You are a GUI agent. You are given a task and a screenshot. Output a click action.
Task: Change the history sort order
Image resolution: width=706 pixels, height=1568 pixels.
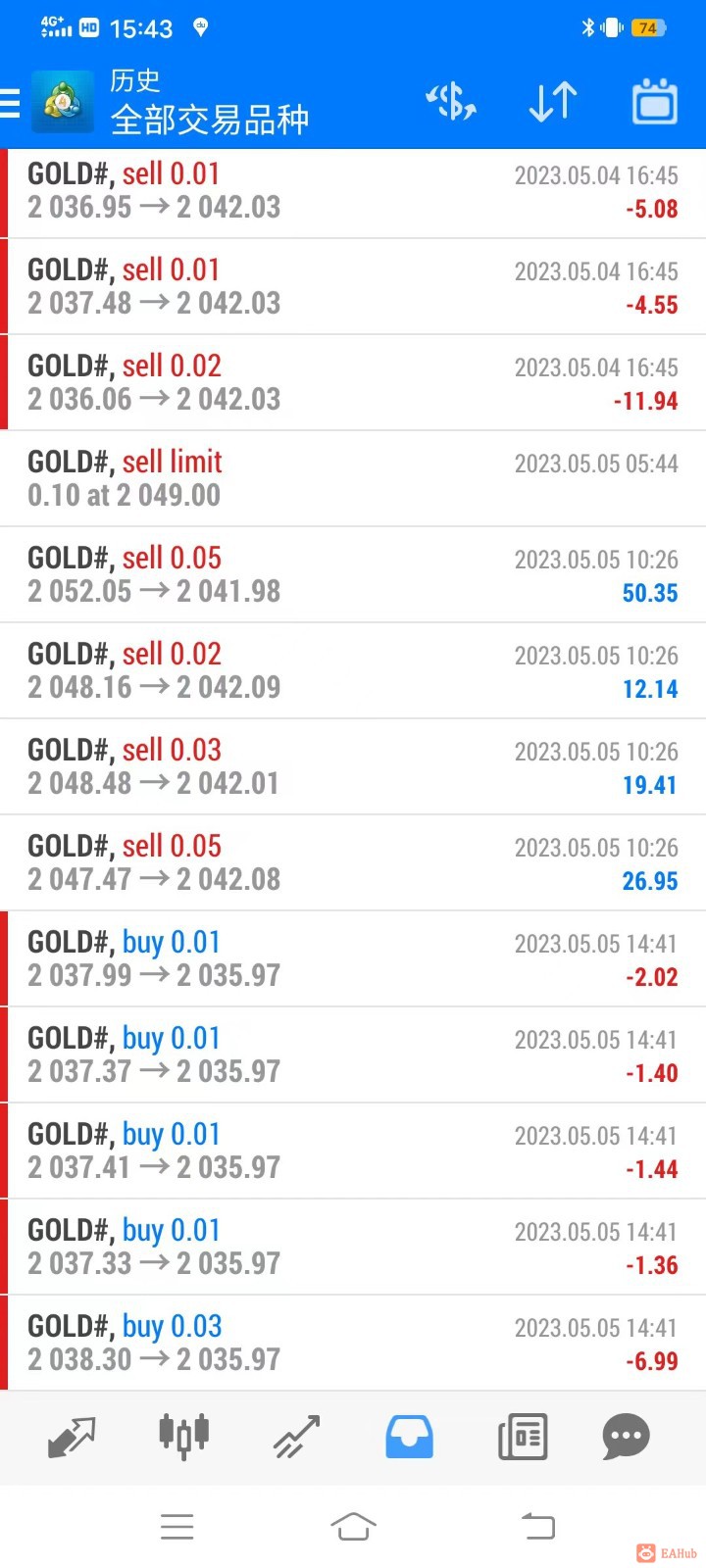pos(553,102)
